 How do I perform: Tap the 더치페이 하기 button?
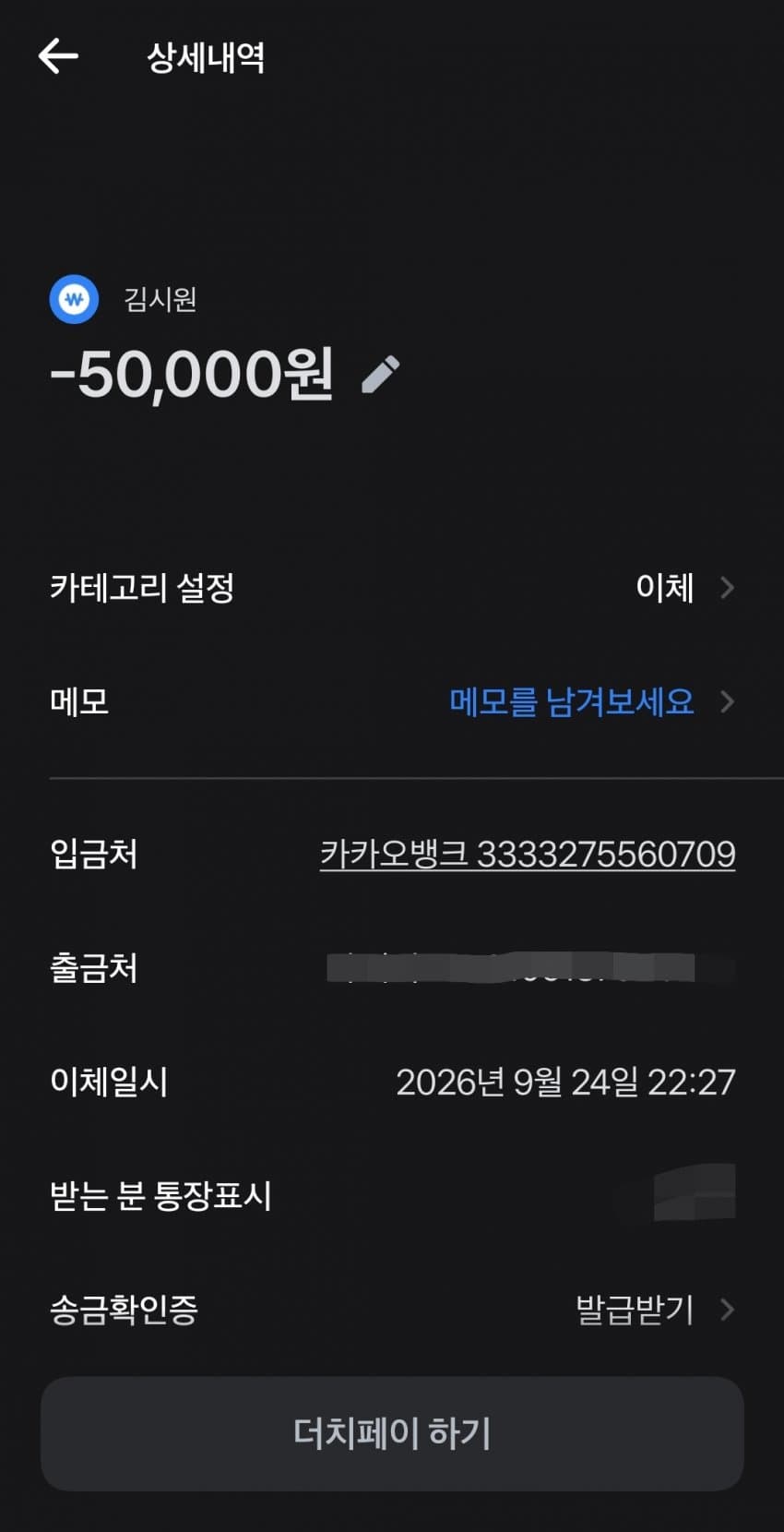392,1433
